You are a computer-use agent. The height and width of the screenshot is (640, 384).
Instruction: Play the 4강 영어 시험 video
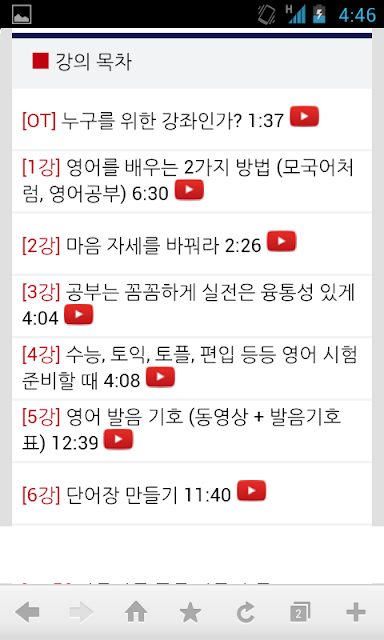coord(160,377)
